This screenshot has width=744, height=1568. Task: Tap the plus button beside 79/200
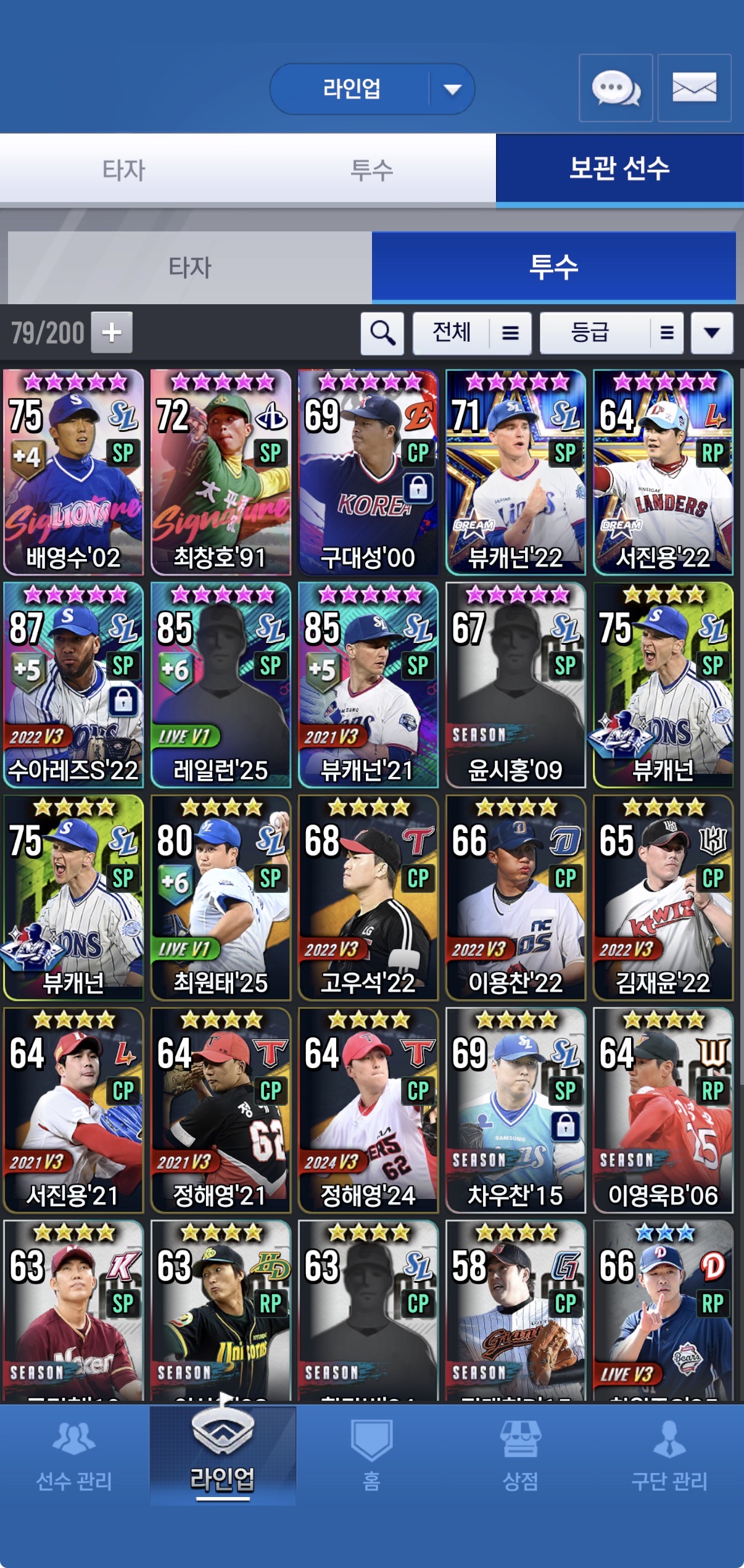[x=112, y=333]
